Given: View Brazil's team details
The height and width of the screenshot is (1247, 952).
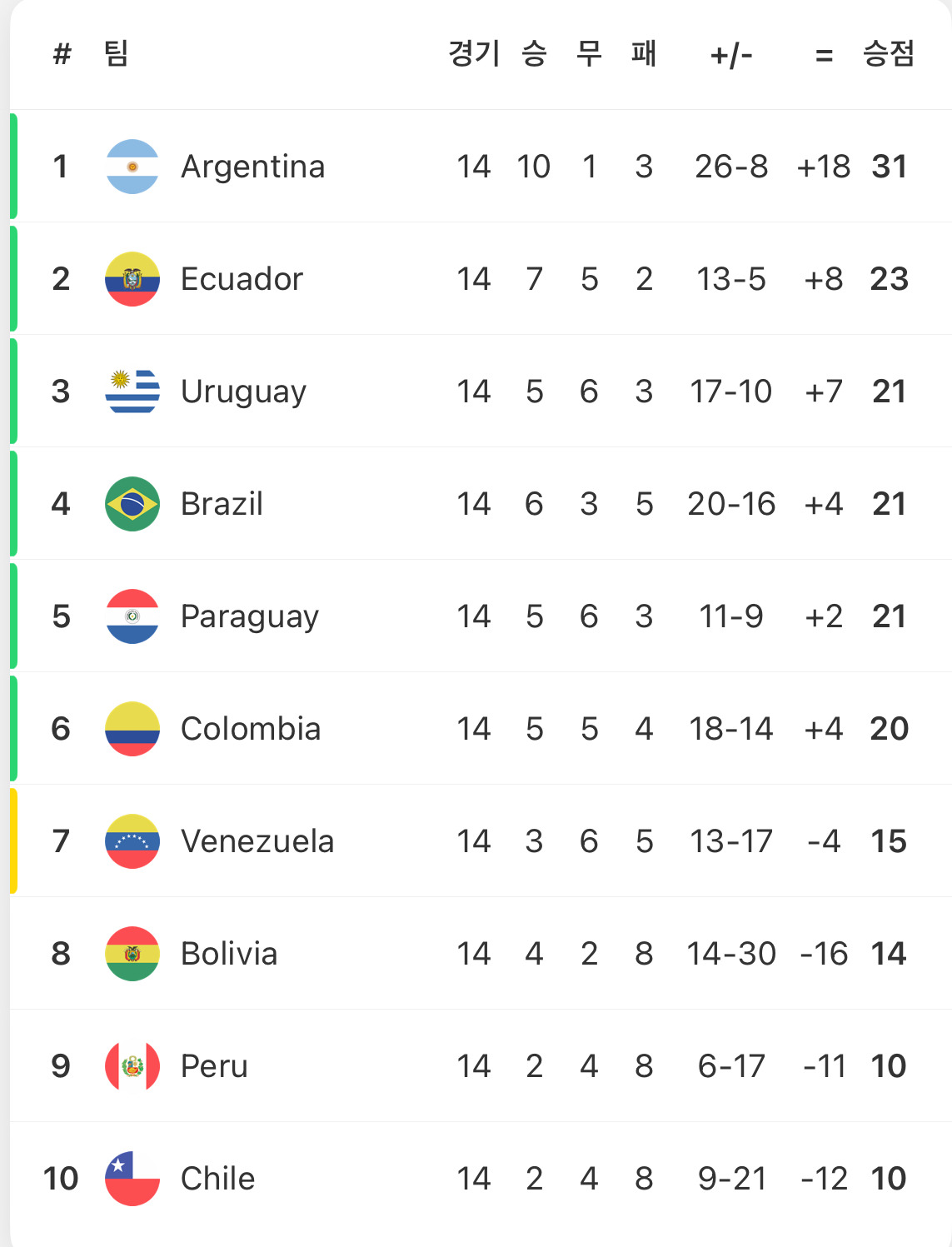Looking at the screenshot, I should click(x=481, y=503).
